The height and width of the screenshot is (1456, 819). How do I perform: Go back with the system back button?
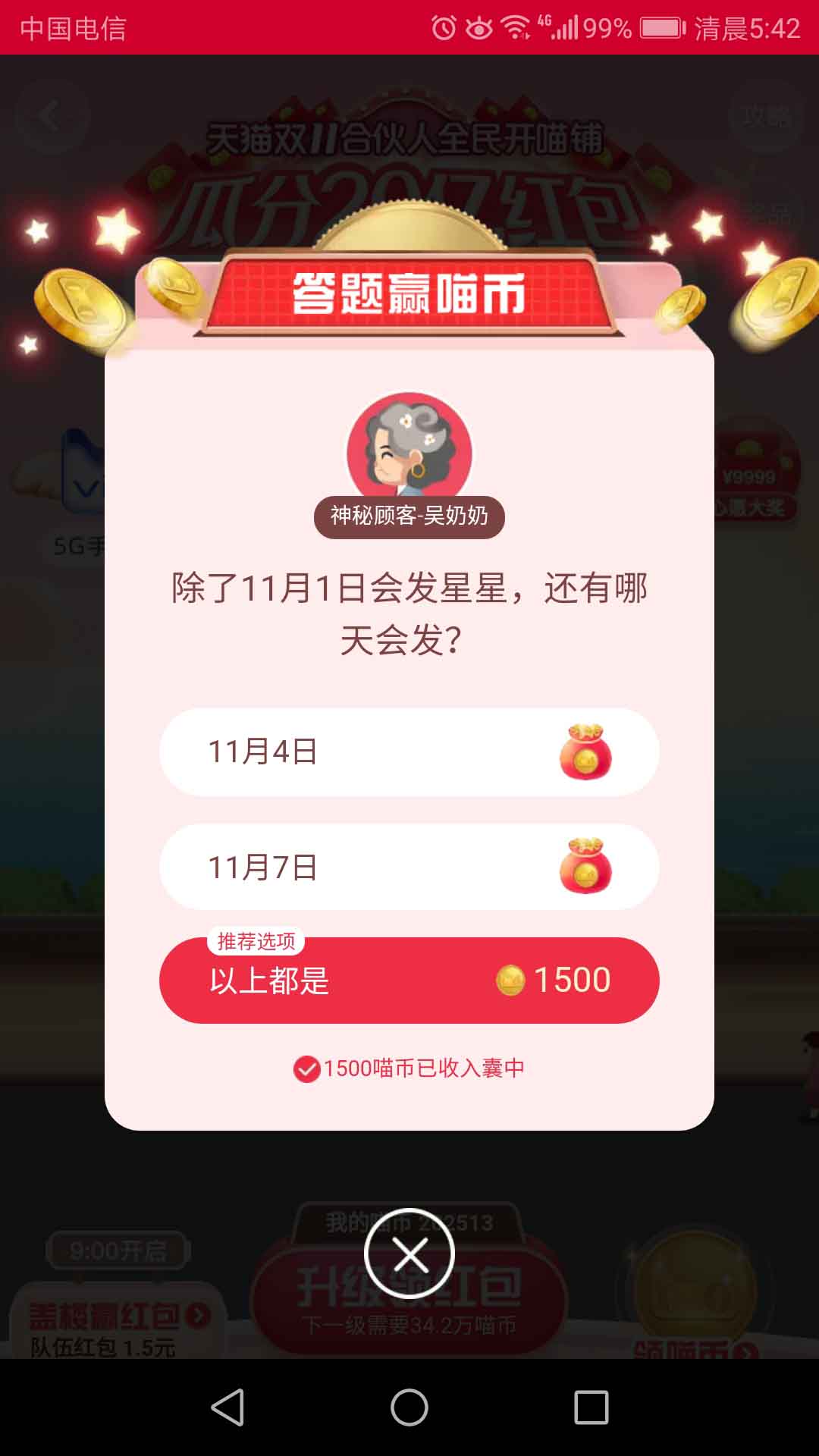(227, 1407)
